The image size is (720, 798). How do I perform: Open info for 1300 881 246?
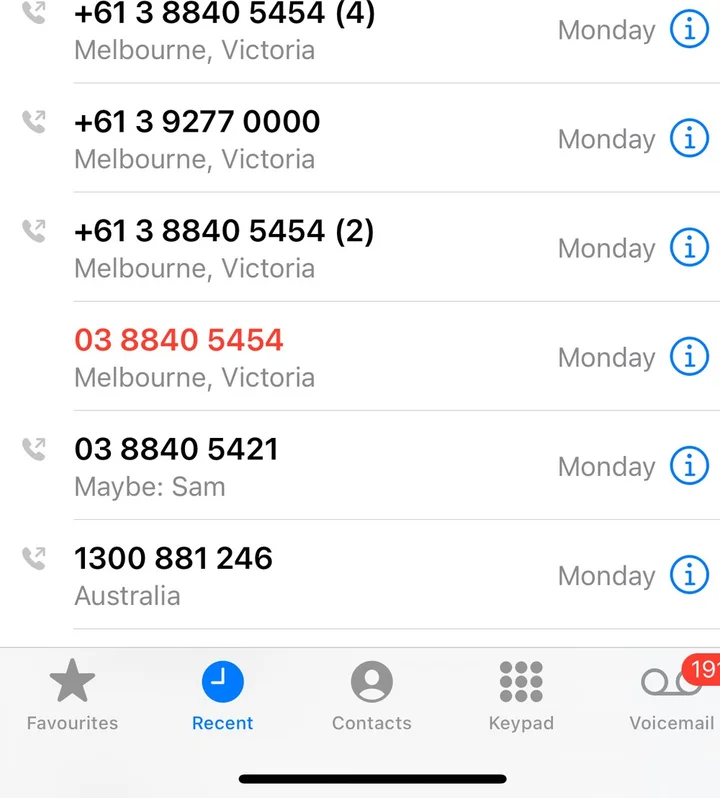tap(688, 575)
